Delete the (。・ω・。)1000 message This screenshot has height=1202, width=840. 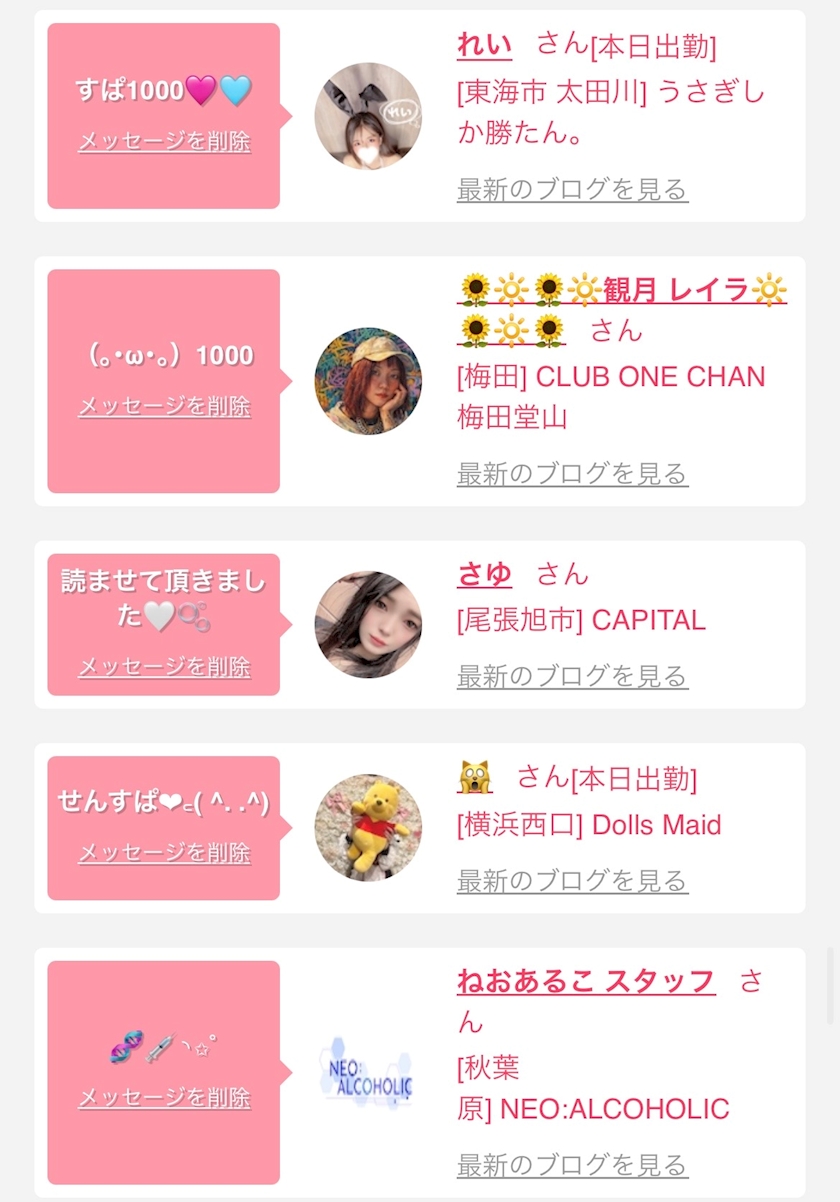pyautogui.click(x=164, y=406)
